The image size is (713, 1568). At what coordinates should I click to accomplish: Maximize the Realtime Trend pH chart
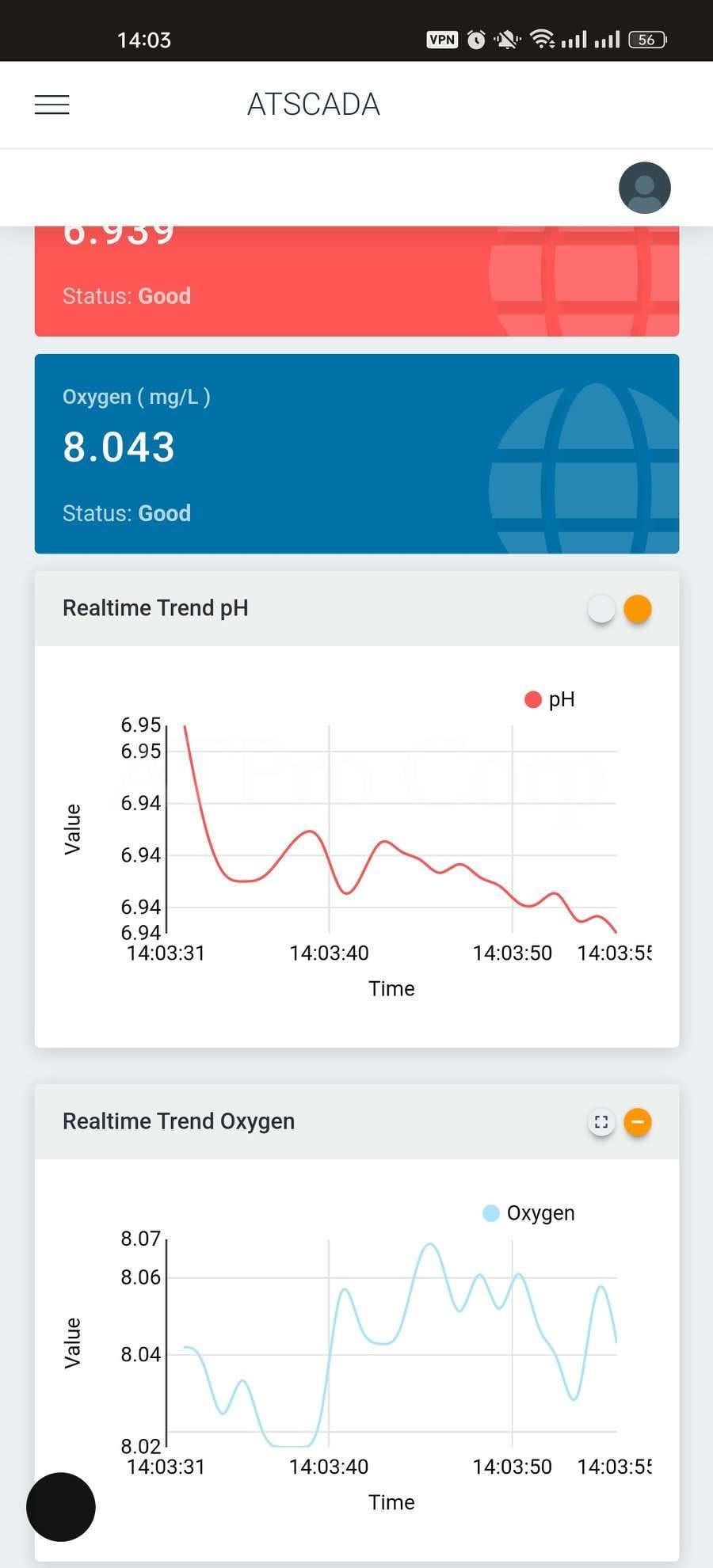(601, 609)
